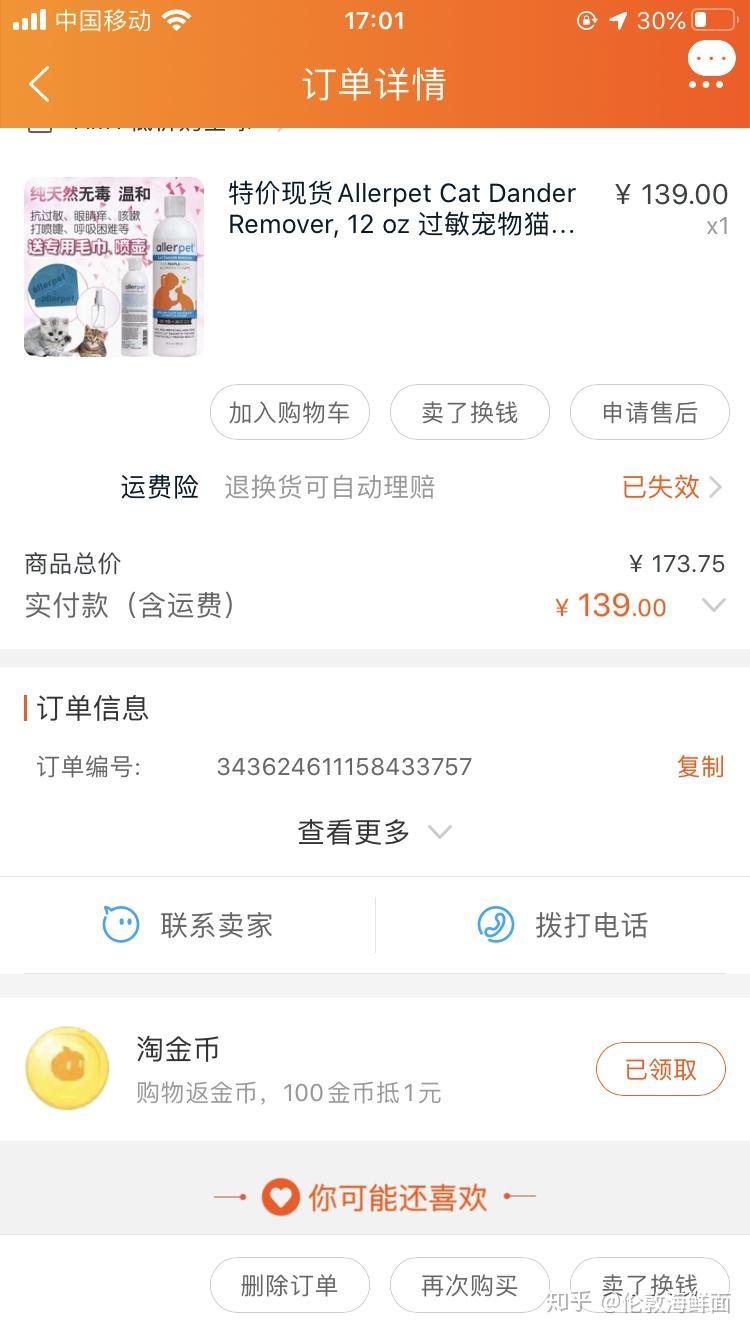The width and height of the screenshot is (750, 1334).
Task: Go back from order details
Action: pyautogui.click(x=40, y=84)
